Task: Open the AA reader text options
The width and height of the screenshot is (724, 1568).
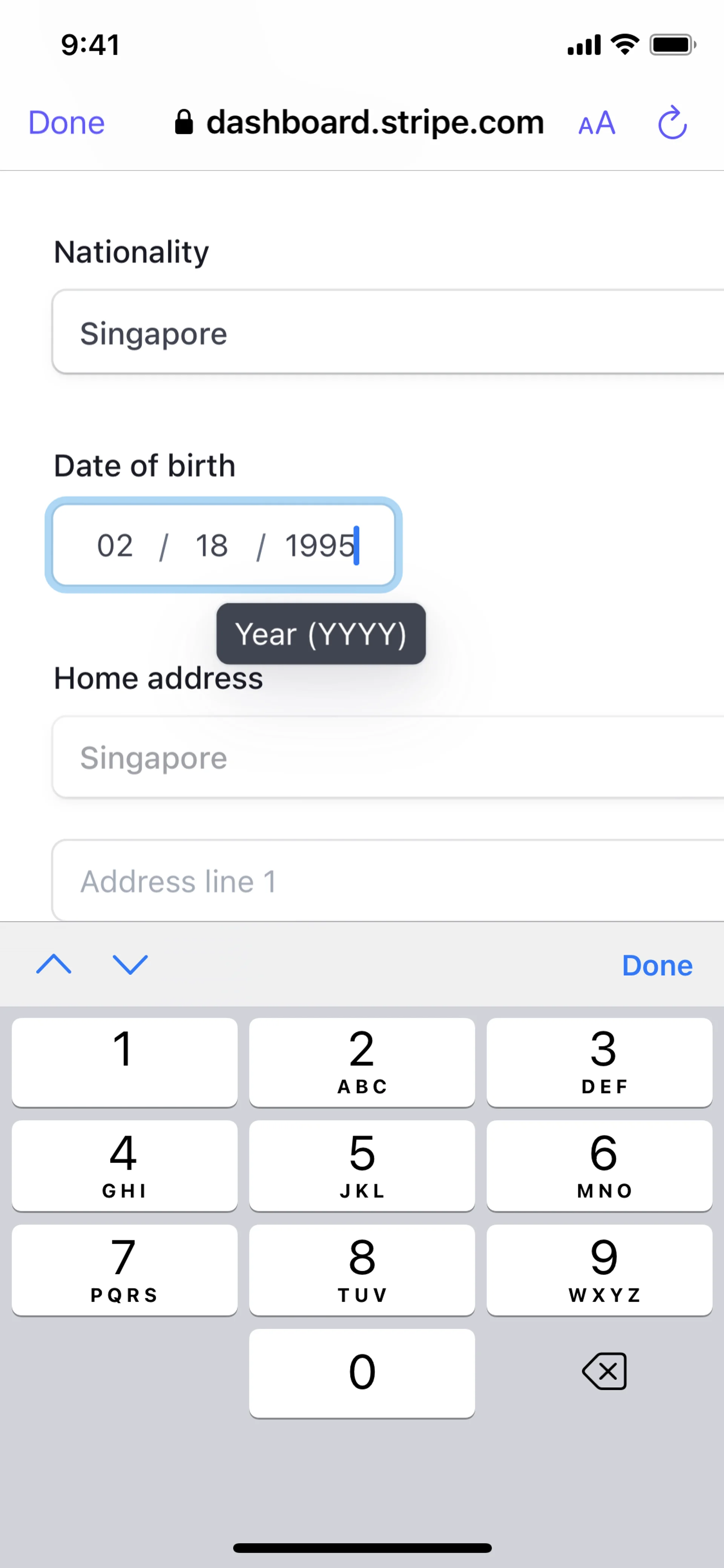Action: [x=596, y=124]
